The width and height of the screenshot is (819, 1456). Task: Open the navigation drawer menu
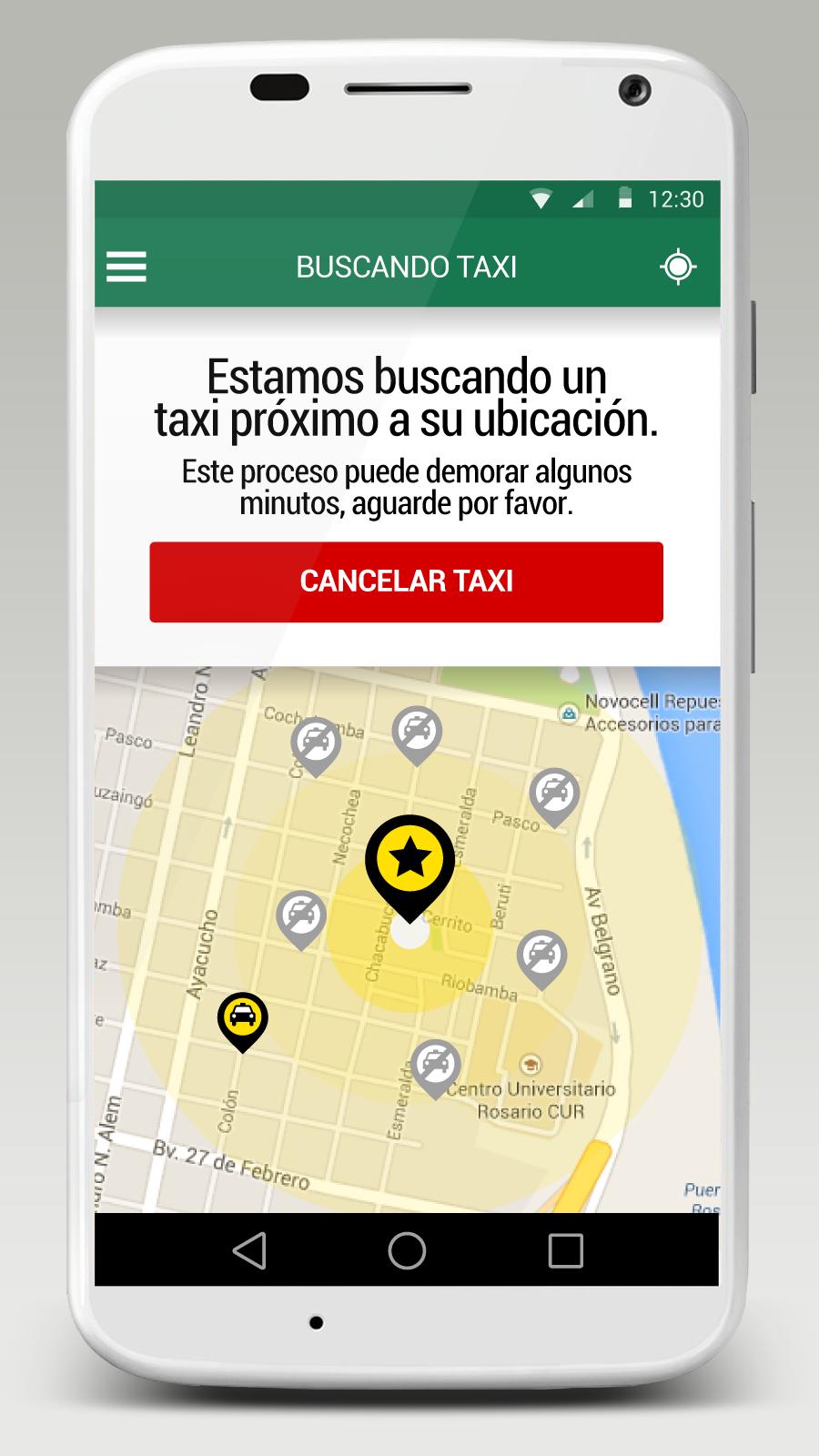click(126, 267)
